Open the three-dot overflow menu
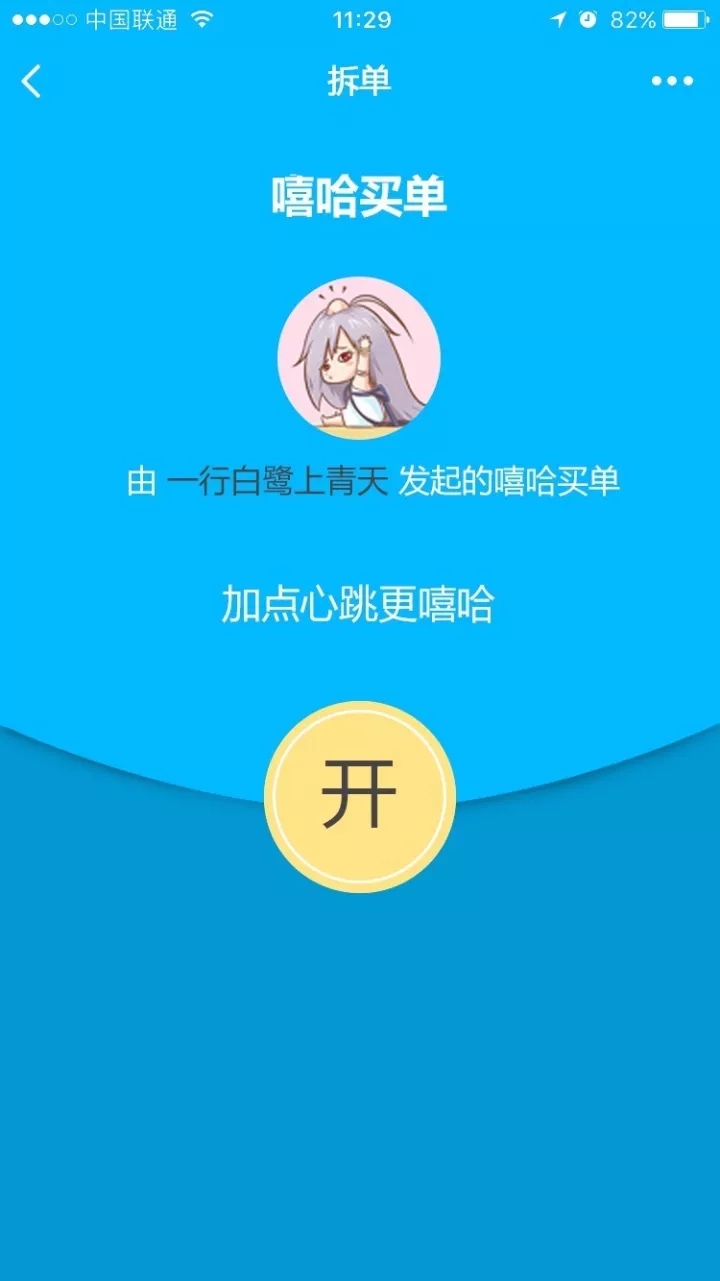Screen dimensions: 720x1281 pyautogui.click(x=672, y=81)
